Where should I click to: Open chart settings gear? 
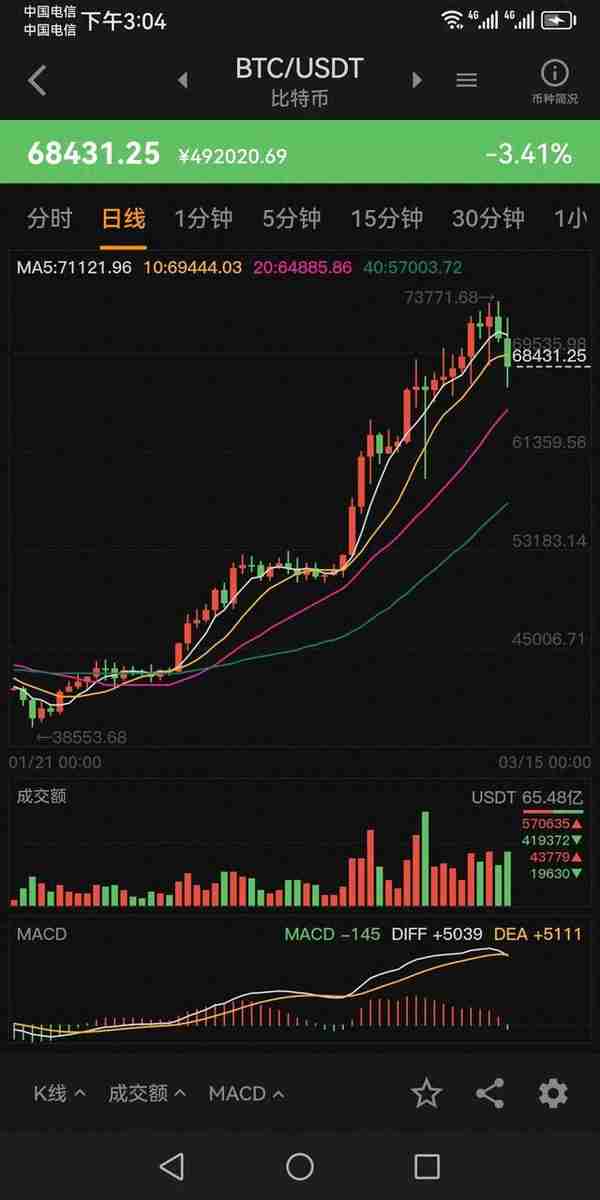click(553, 1094)
